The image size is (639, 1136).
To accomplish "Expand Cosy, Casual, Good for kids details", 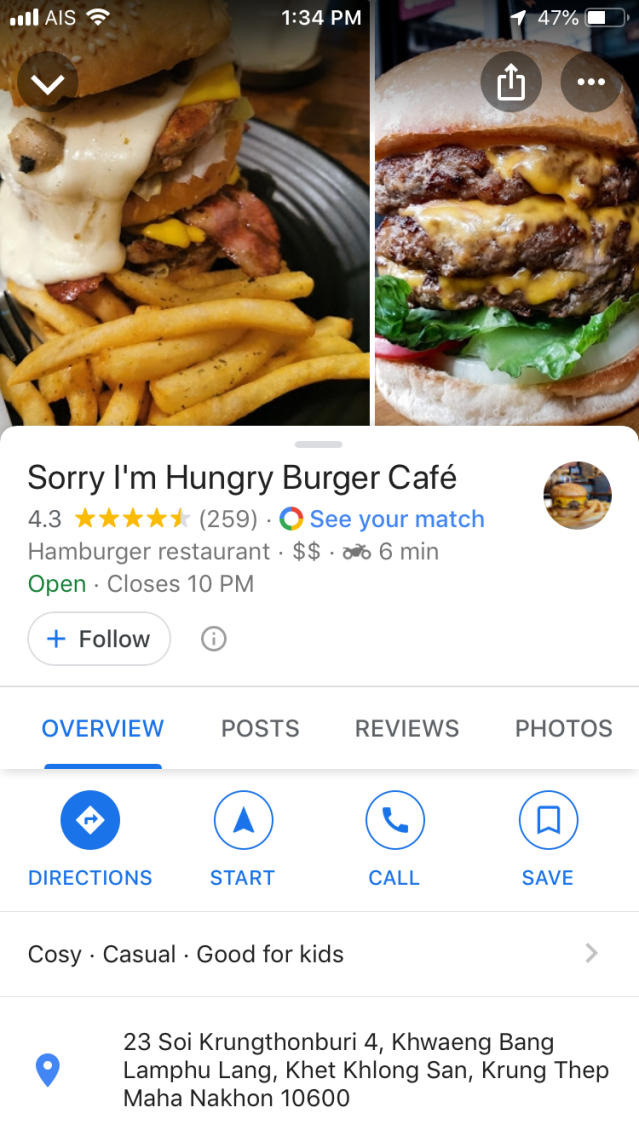I will [x=319, y=954].
